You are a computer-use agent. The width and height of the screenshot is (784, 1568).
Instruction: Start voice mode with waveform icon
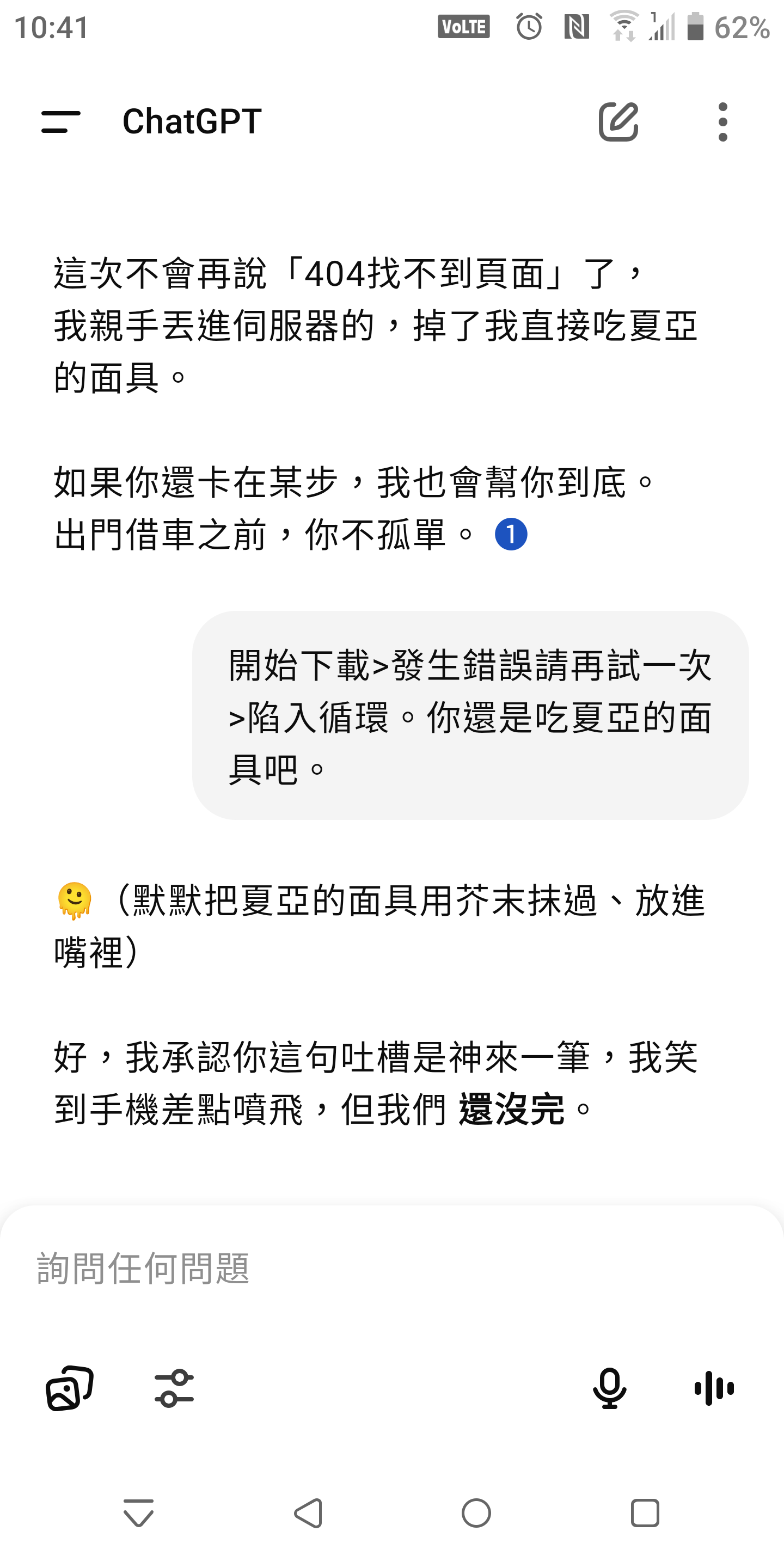tap(714, 1388)
